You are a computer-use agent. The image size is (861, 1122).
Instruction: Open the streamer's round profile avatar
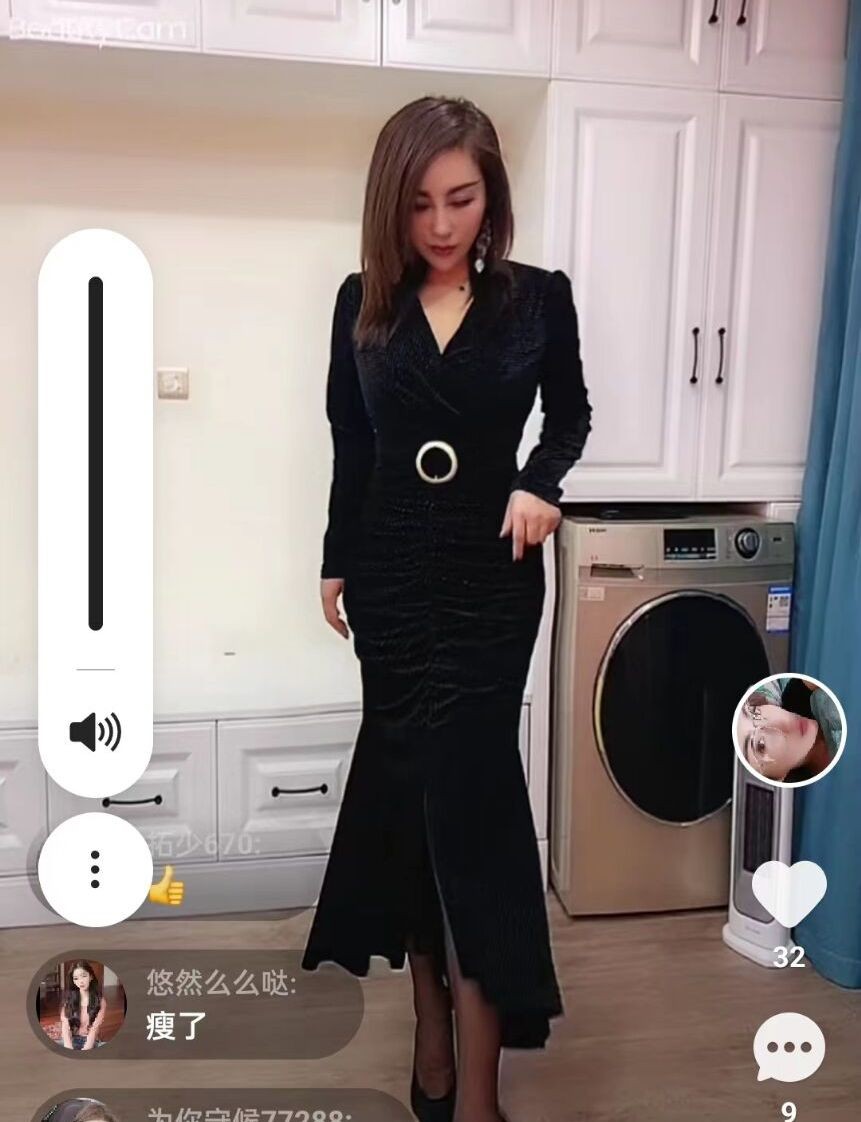coord(789,730)
